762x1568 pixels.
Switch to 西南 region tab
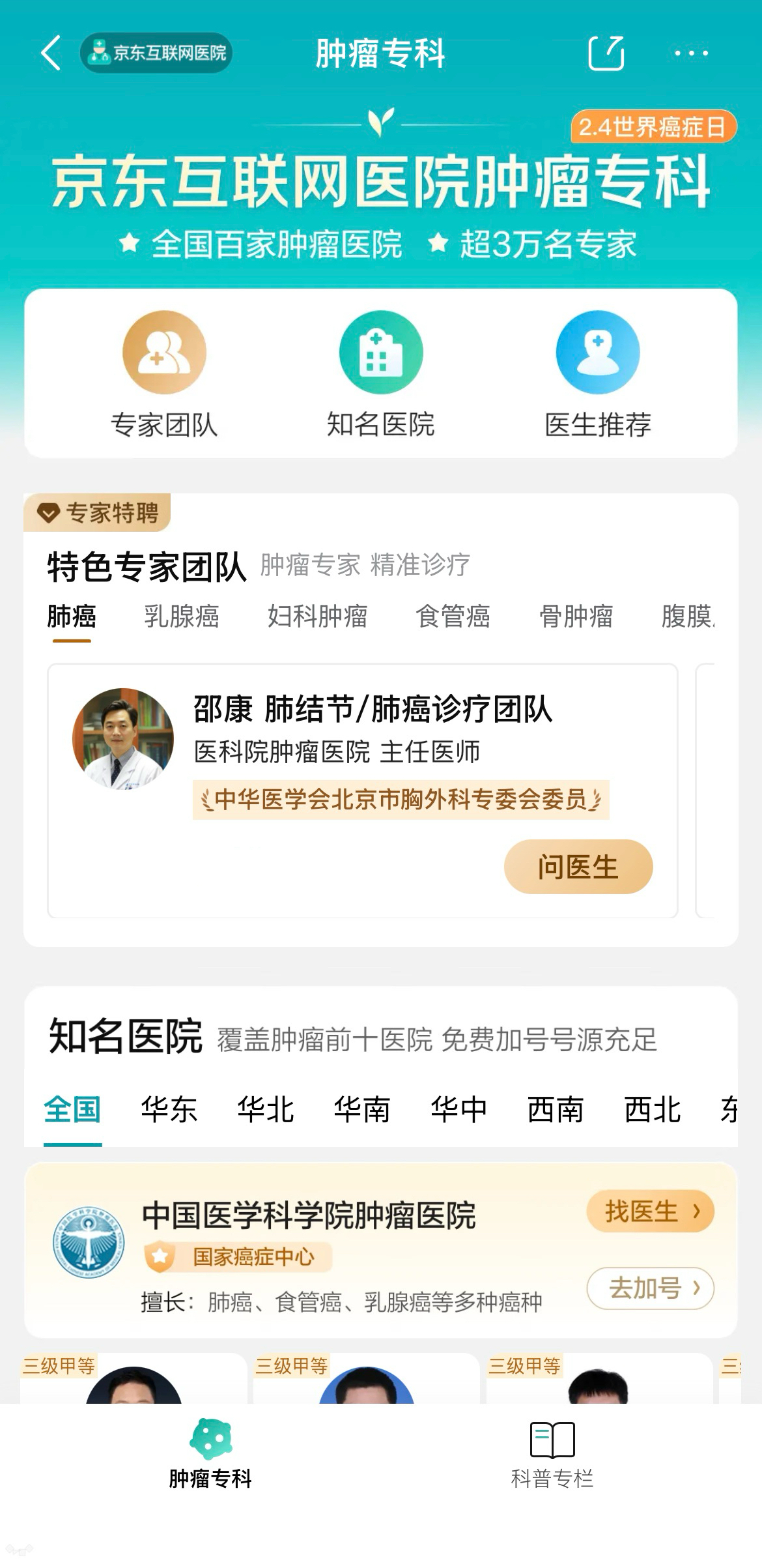click(555, 1109)
